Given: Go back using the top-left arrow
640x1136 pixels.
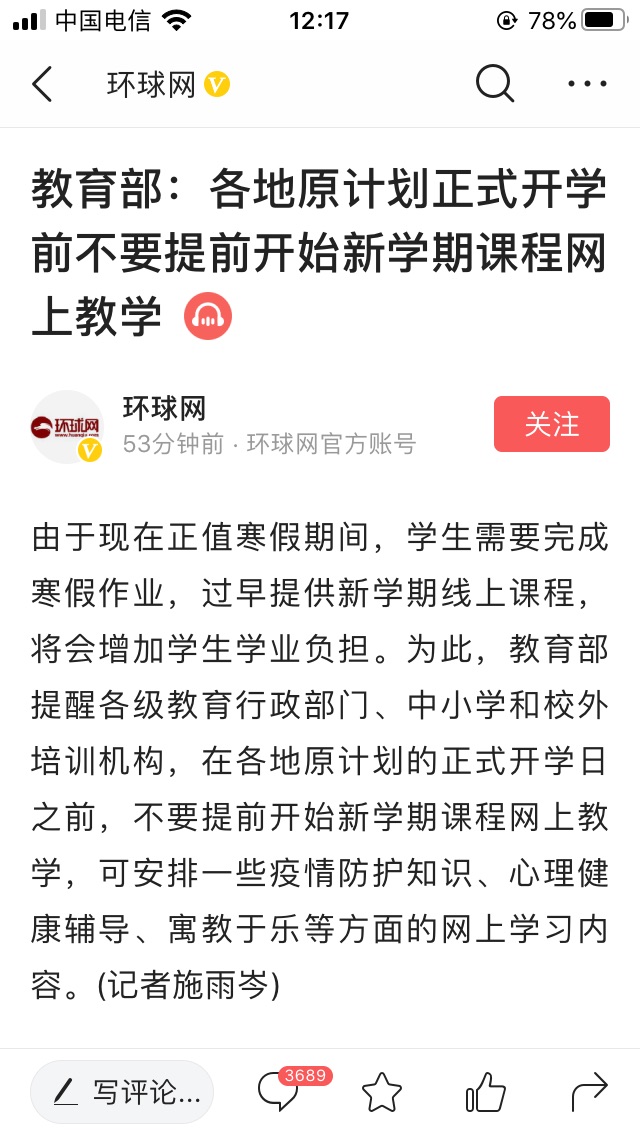Looking at the screenshot, I should click(42, 85).
